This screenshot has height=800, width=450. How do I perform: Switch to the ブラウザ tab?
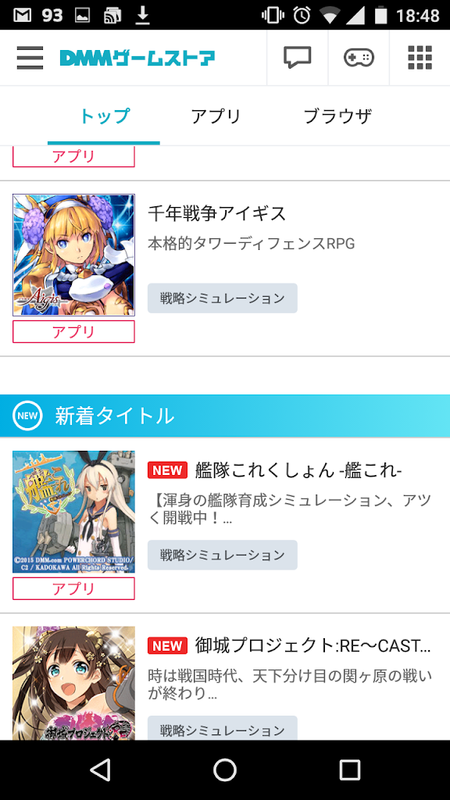coord(337,116)
